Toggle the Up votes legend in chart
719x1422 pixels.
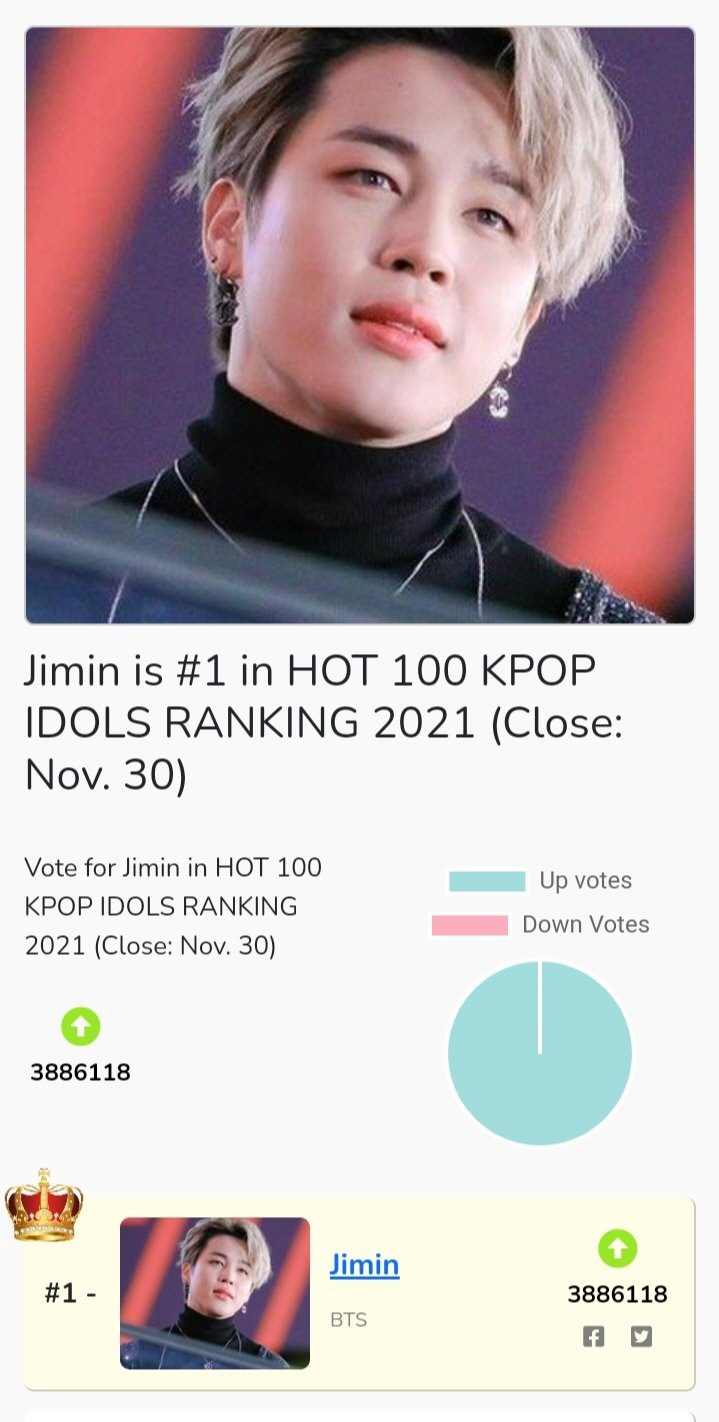coord(540,881)
